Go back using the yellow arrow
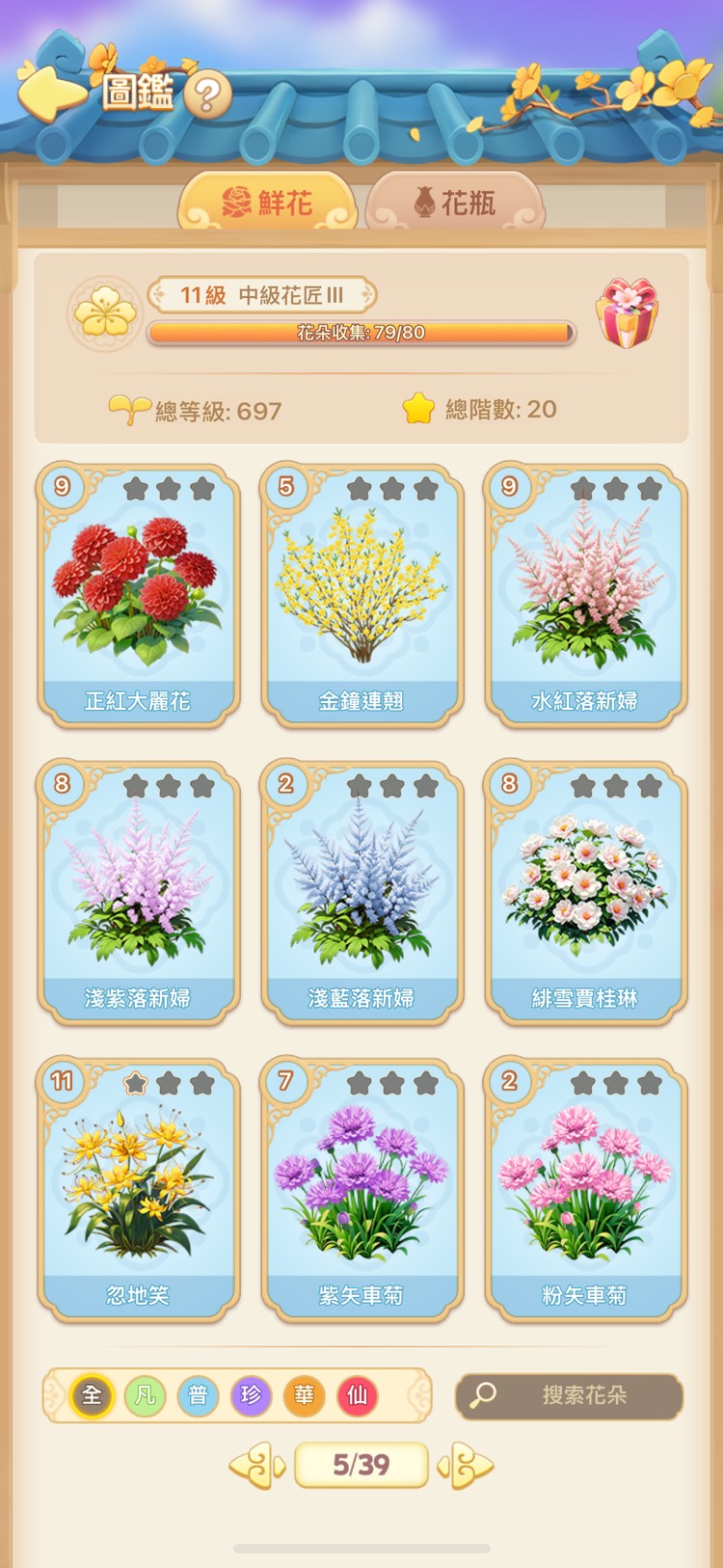This screenshot has width=723, height=1568. point(50,94)
